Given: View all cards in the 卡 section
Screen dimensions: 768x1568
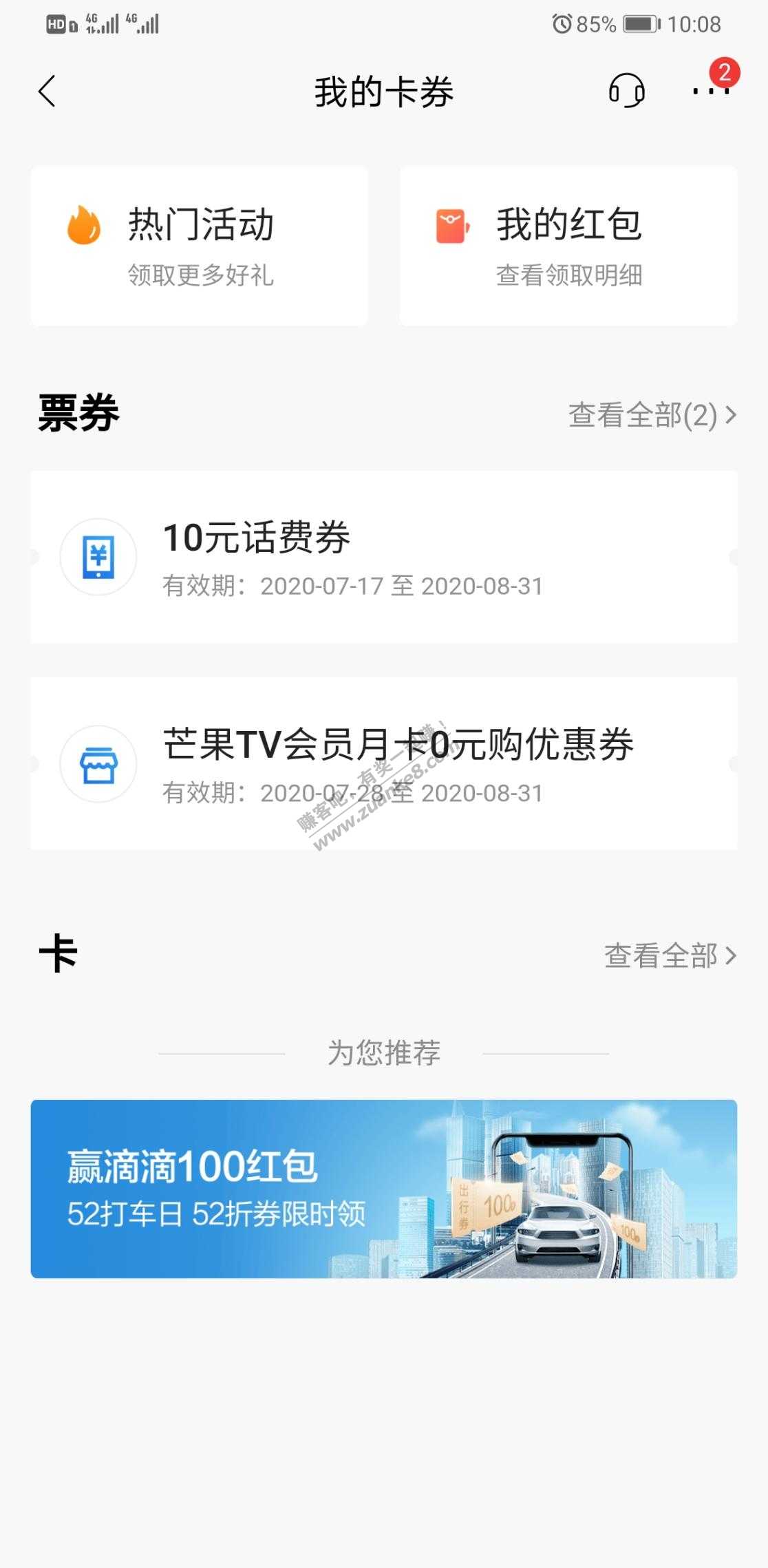Looking at the screenshot, I should [x=670, y=955].
